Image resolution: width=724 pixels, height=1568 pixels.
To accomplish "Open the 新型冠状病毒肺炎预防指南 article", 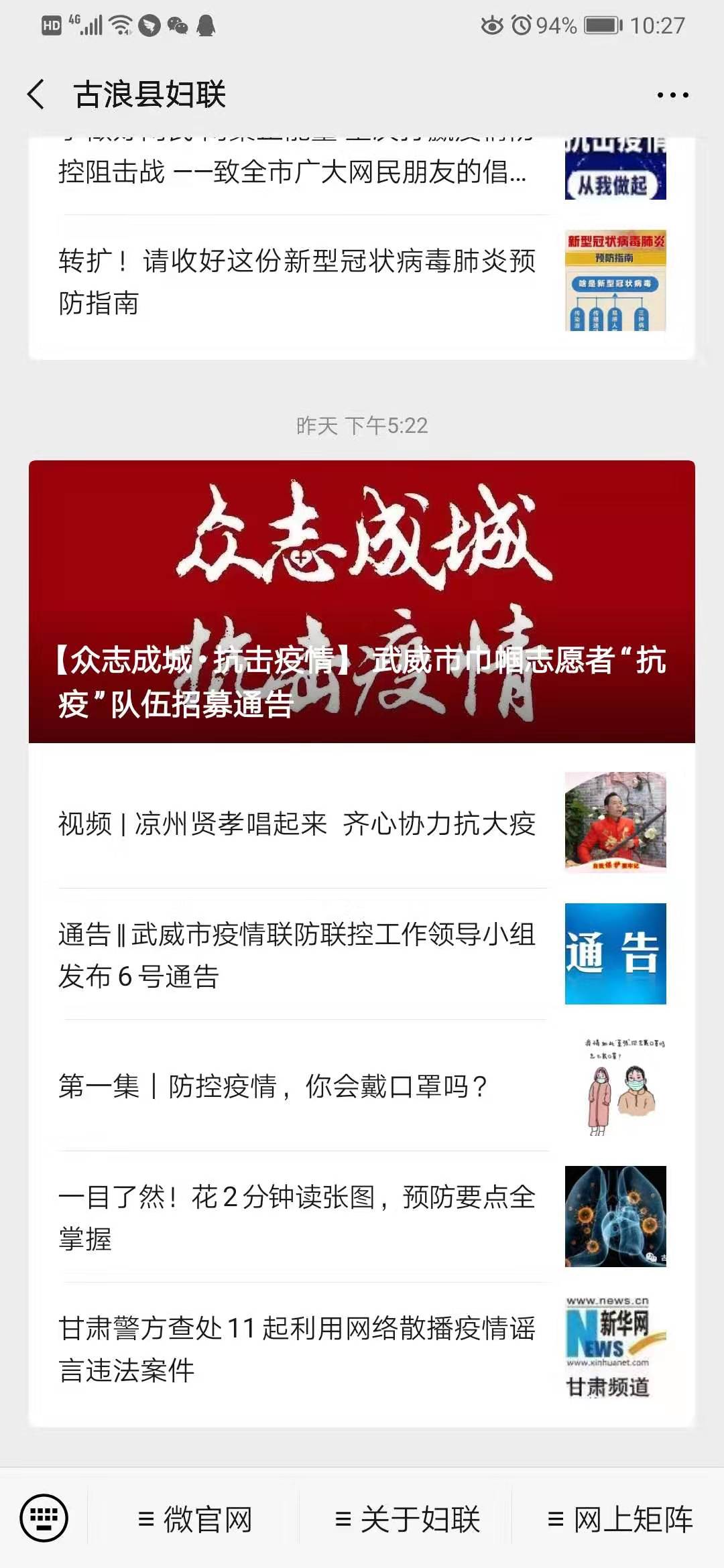I will [296, 281].
